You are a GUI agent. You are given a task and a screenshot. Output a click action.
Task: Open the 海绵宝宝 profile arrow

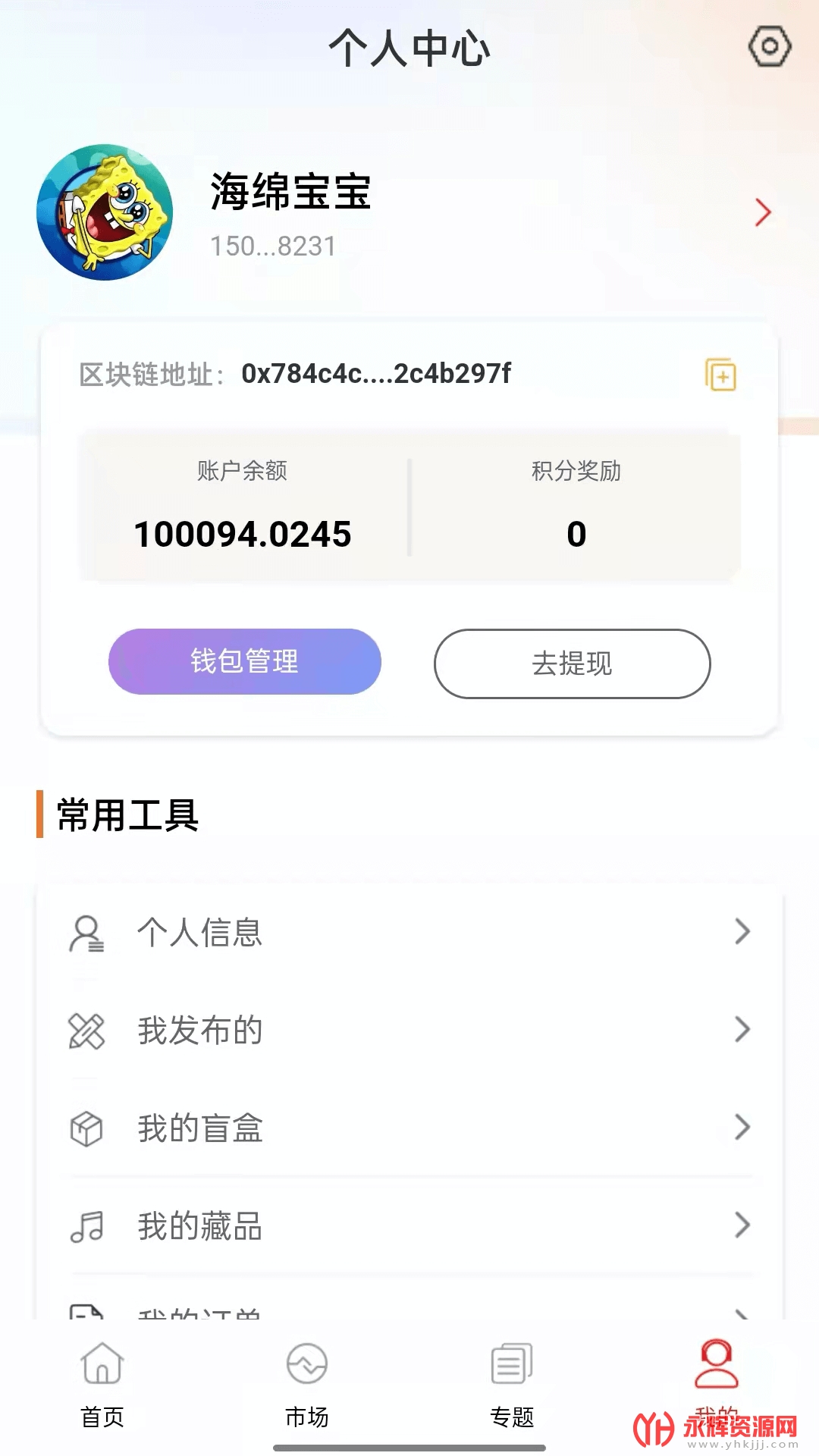(763, 212)
